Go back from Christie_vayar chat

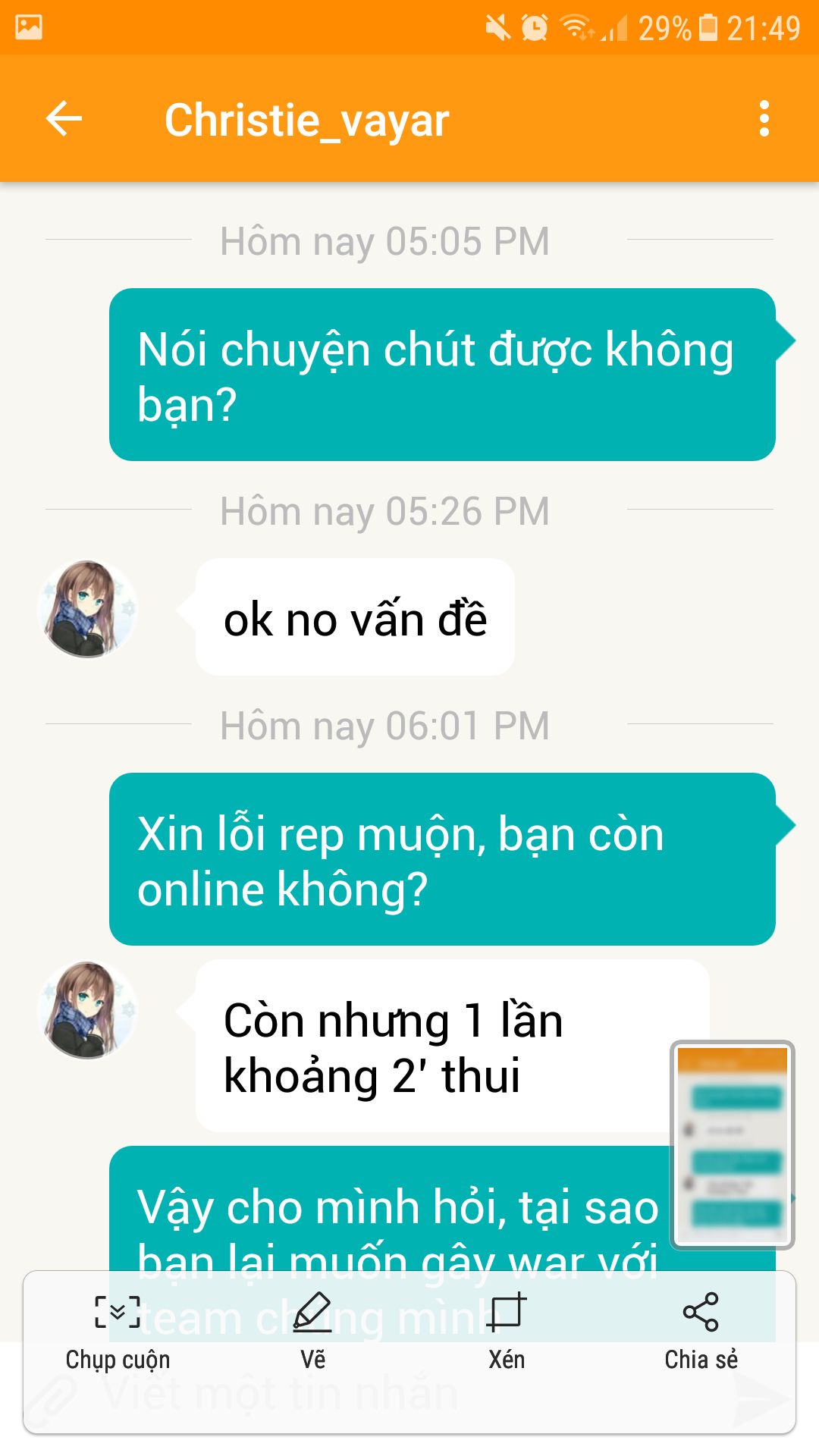[x=64, y=119]
